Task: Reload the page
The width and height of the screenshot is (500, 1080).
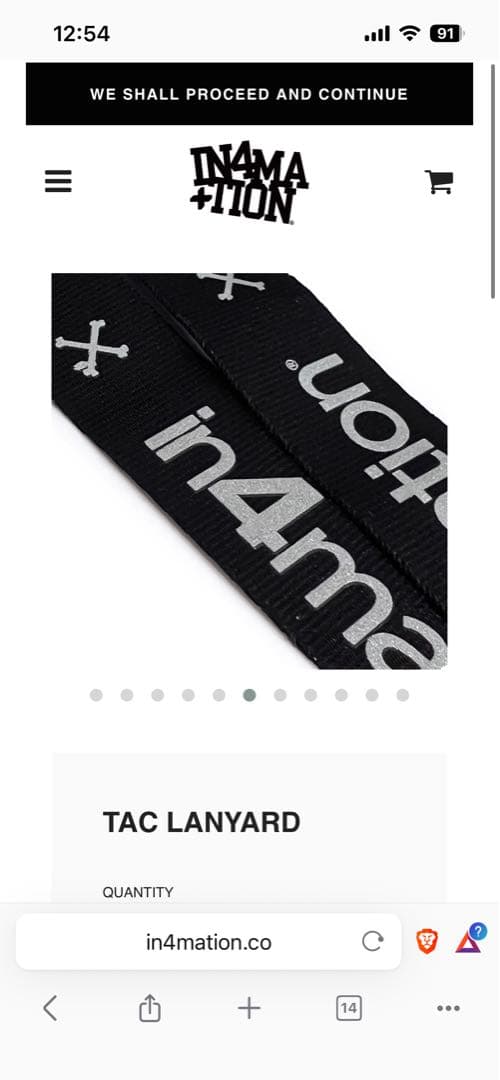Action: (373, 942)
